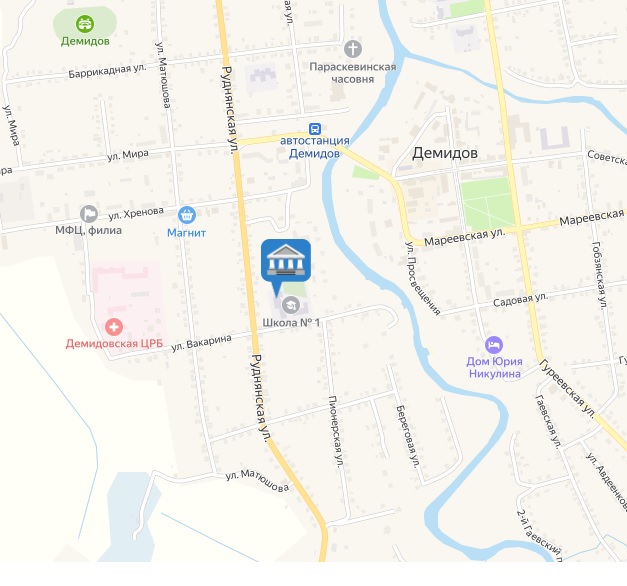This screenshot has width=627, height=586.
Task: Tap the МФЦ, филиал flag marker
Action: (89, 214)
